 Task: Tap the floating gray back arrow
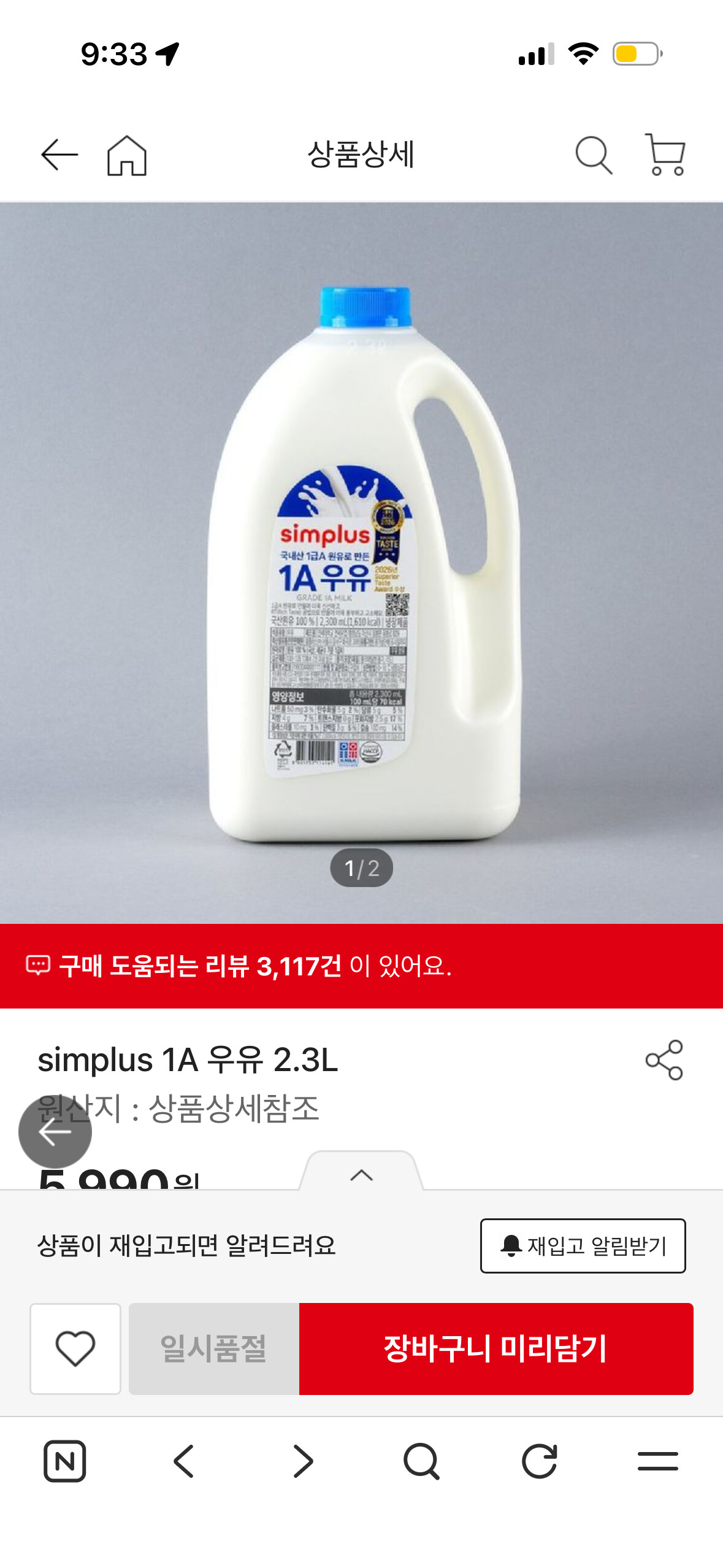point(55,1132)
